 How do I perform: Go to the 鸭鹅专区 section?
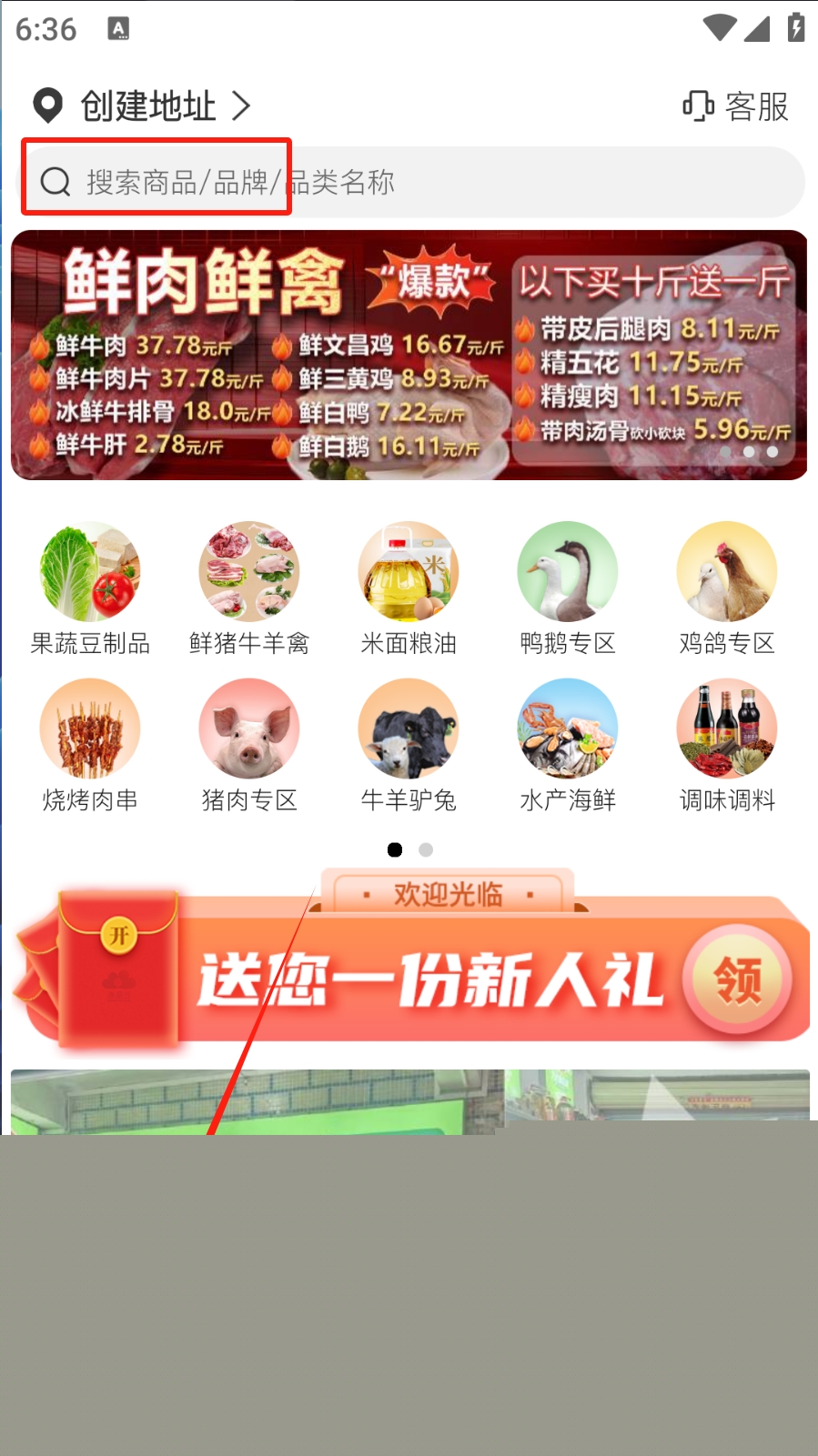[x=568, y=587]
